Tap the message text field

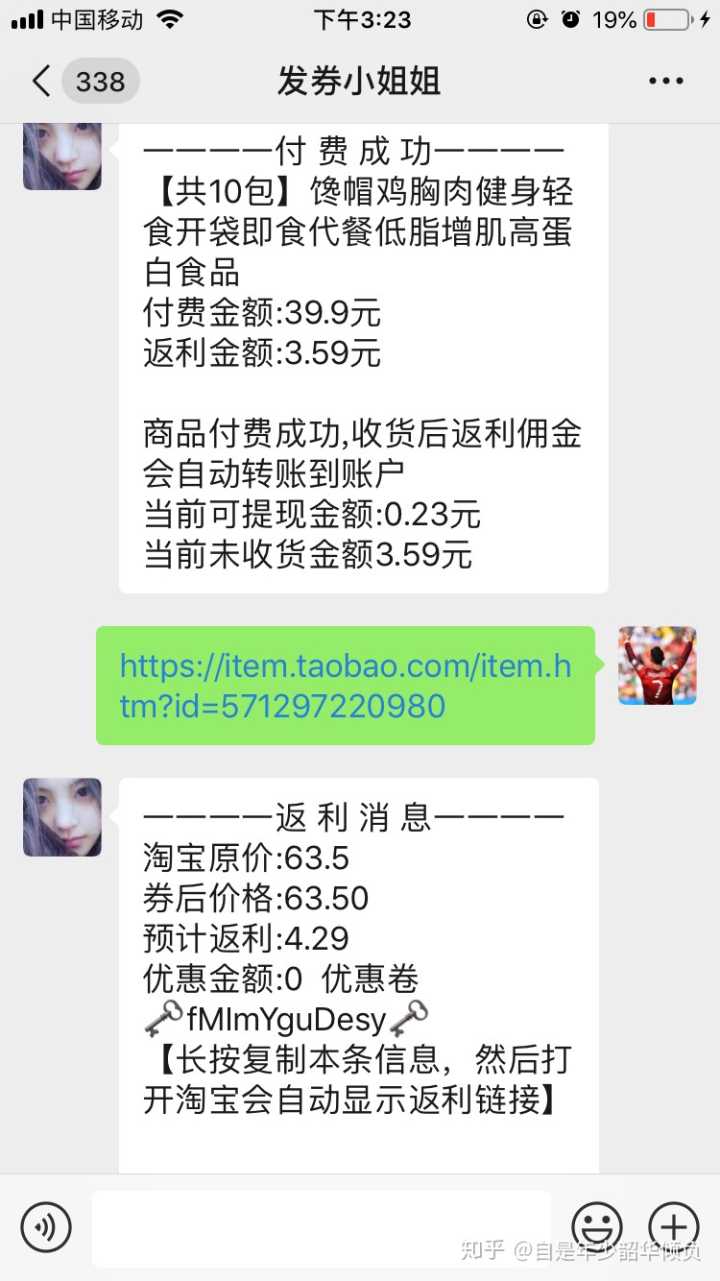(320, 1226)
